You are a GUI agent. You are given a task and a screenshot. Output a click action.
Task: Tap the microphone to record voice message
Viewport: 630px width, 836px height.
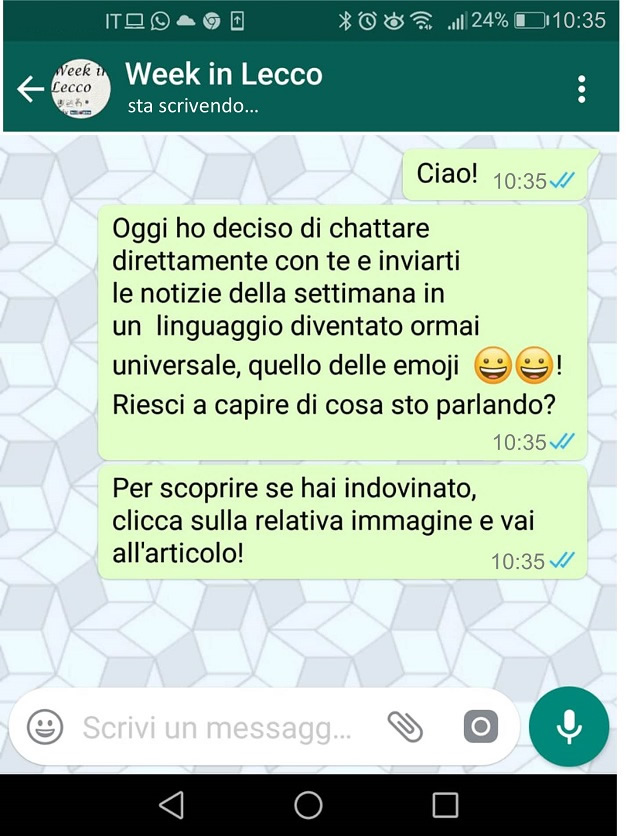click(569, 727)
